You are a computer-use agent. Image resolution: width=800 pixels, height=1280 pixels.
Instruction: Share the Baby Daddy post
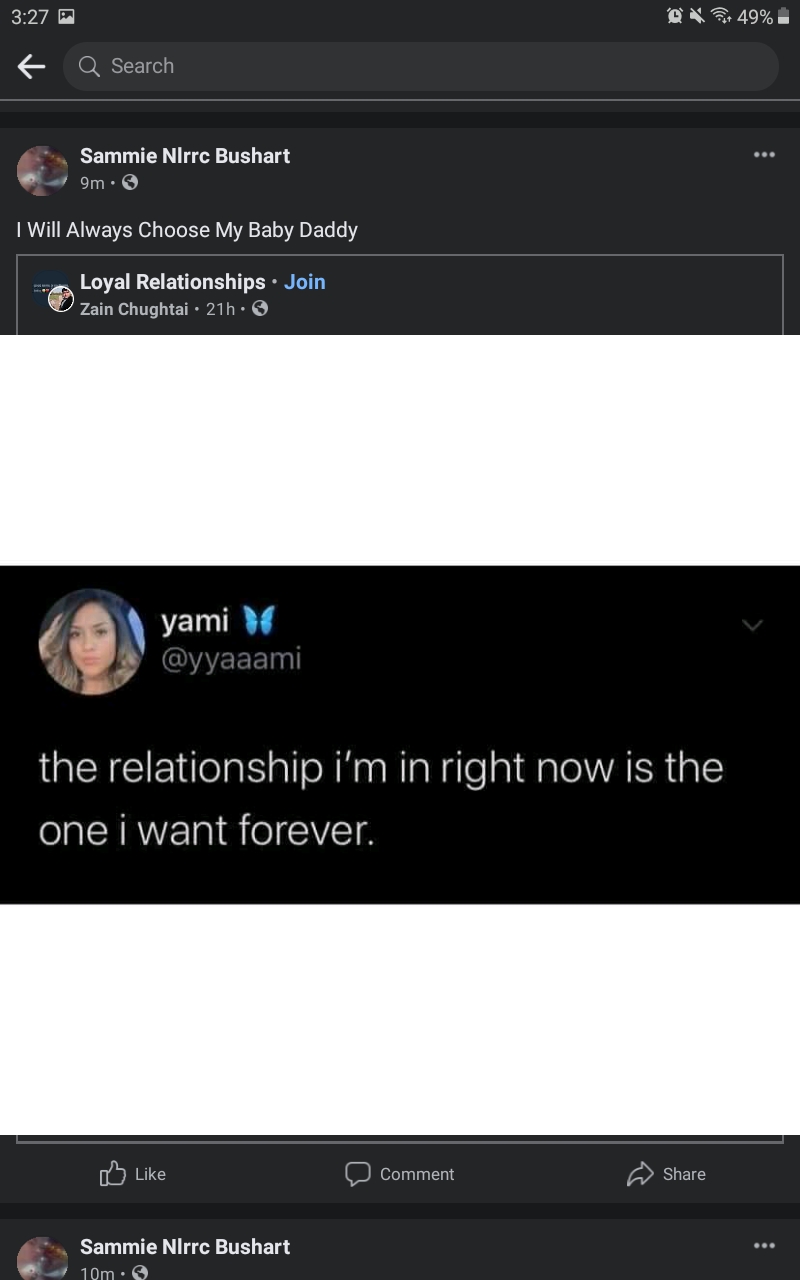[666, 1174]
